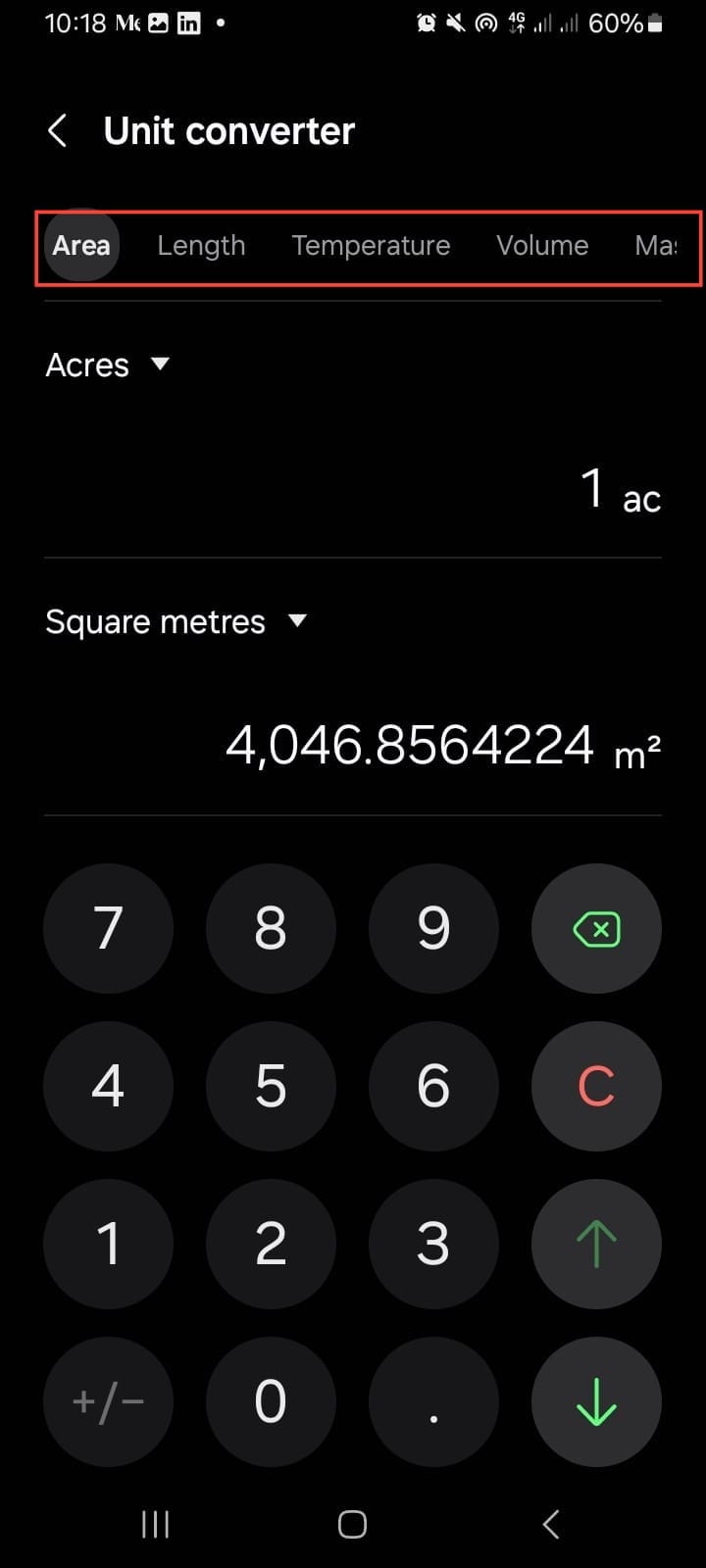This screenshot has width=706, height=1568.
Task: Delete last digit with backspace
Action: coord(596,928)
